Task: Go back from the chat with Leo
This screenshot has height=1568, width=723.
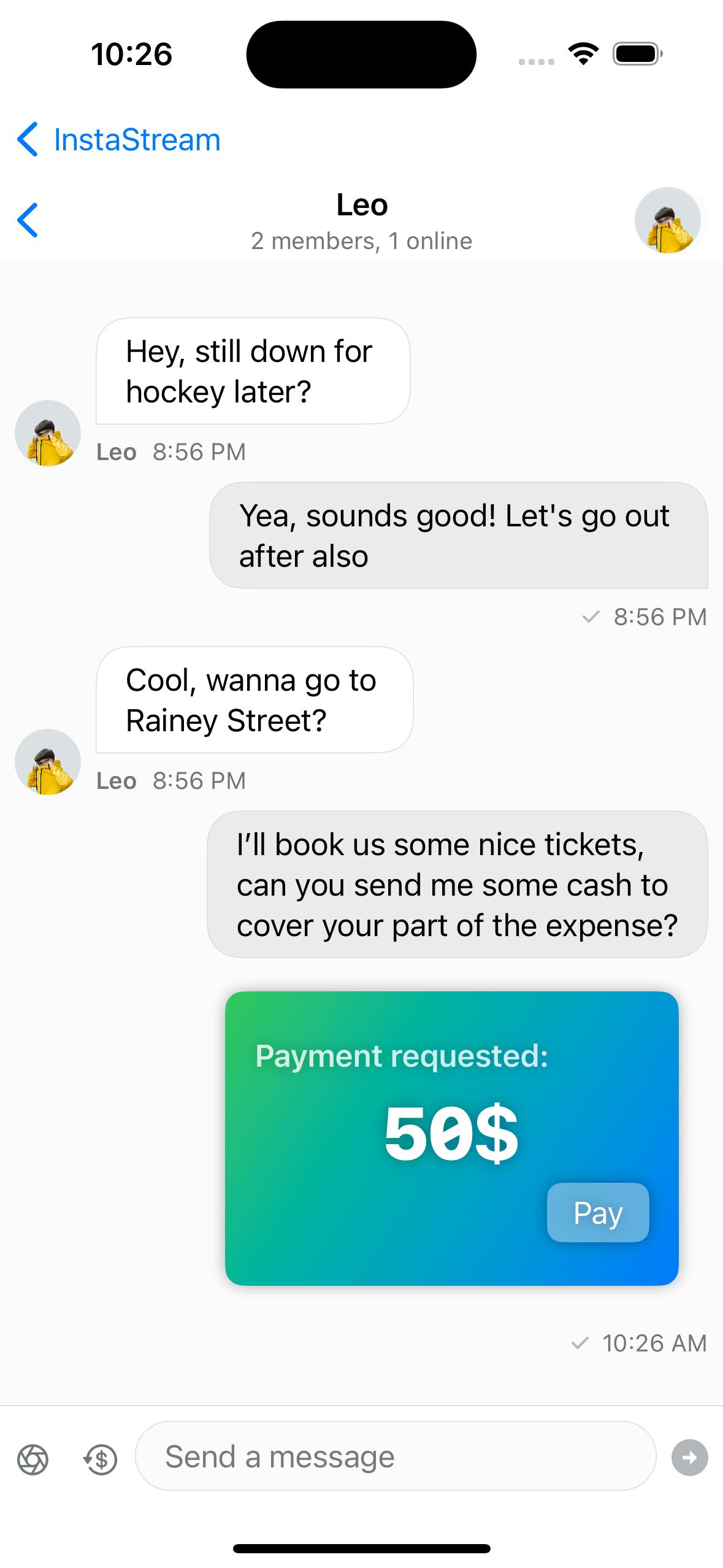Action: tap(28, 220)
